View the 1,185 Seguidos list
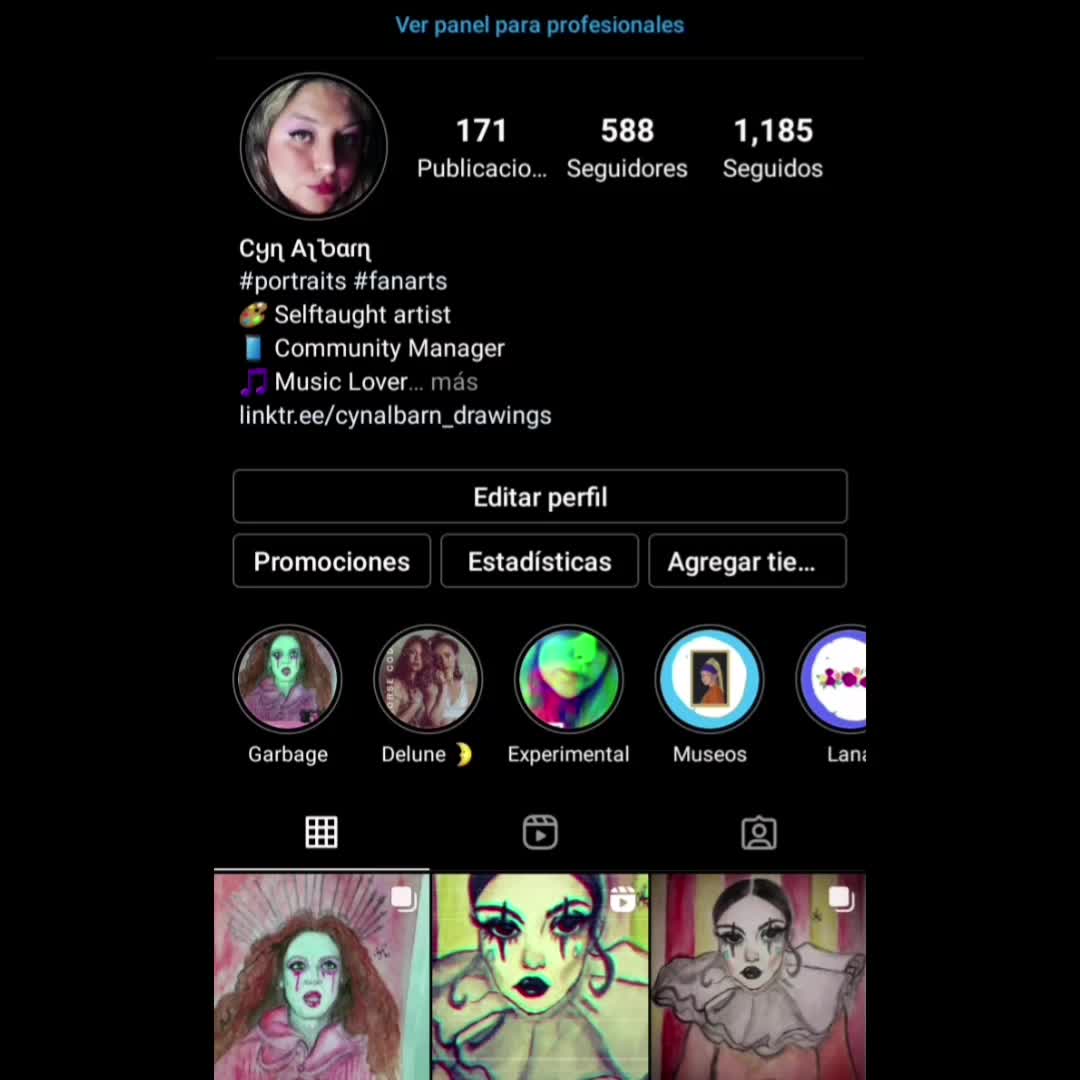 773,148
